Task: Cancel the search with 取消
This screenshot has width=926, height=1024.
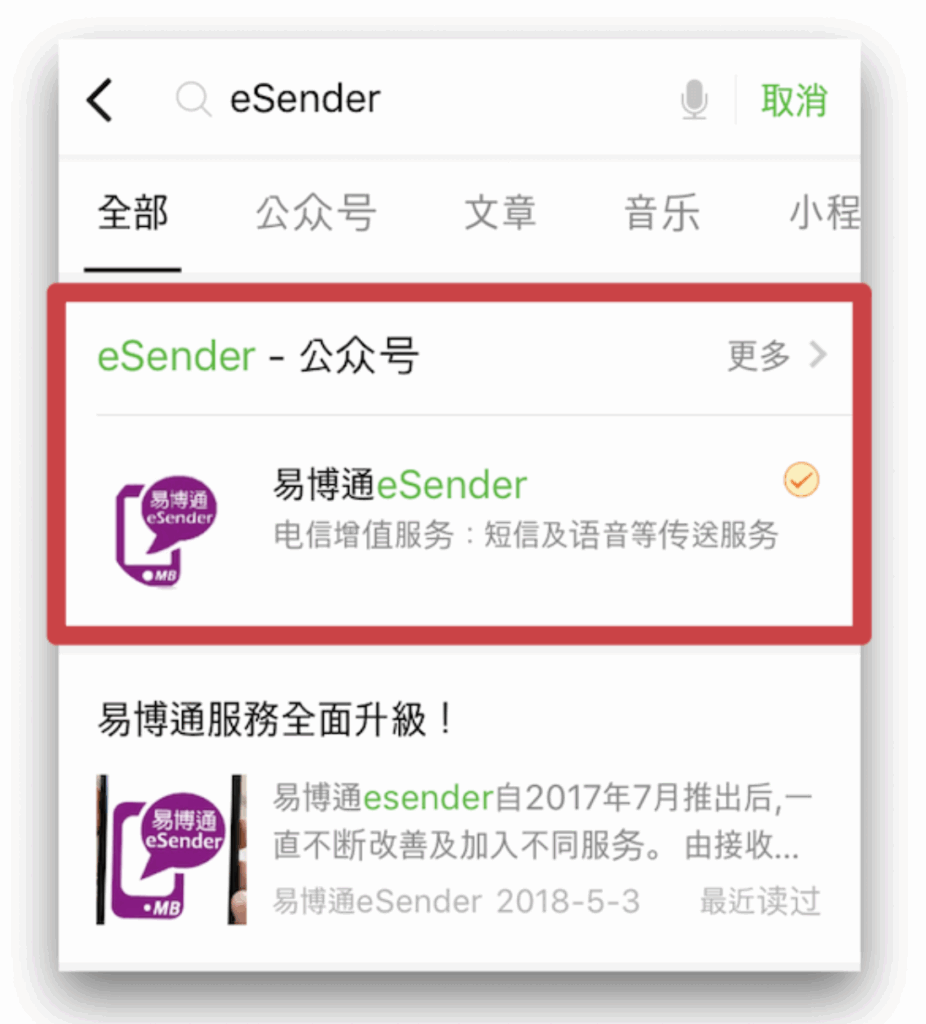Action: point(794,100)
